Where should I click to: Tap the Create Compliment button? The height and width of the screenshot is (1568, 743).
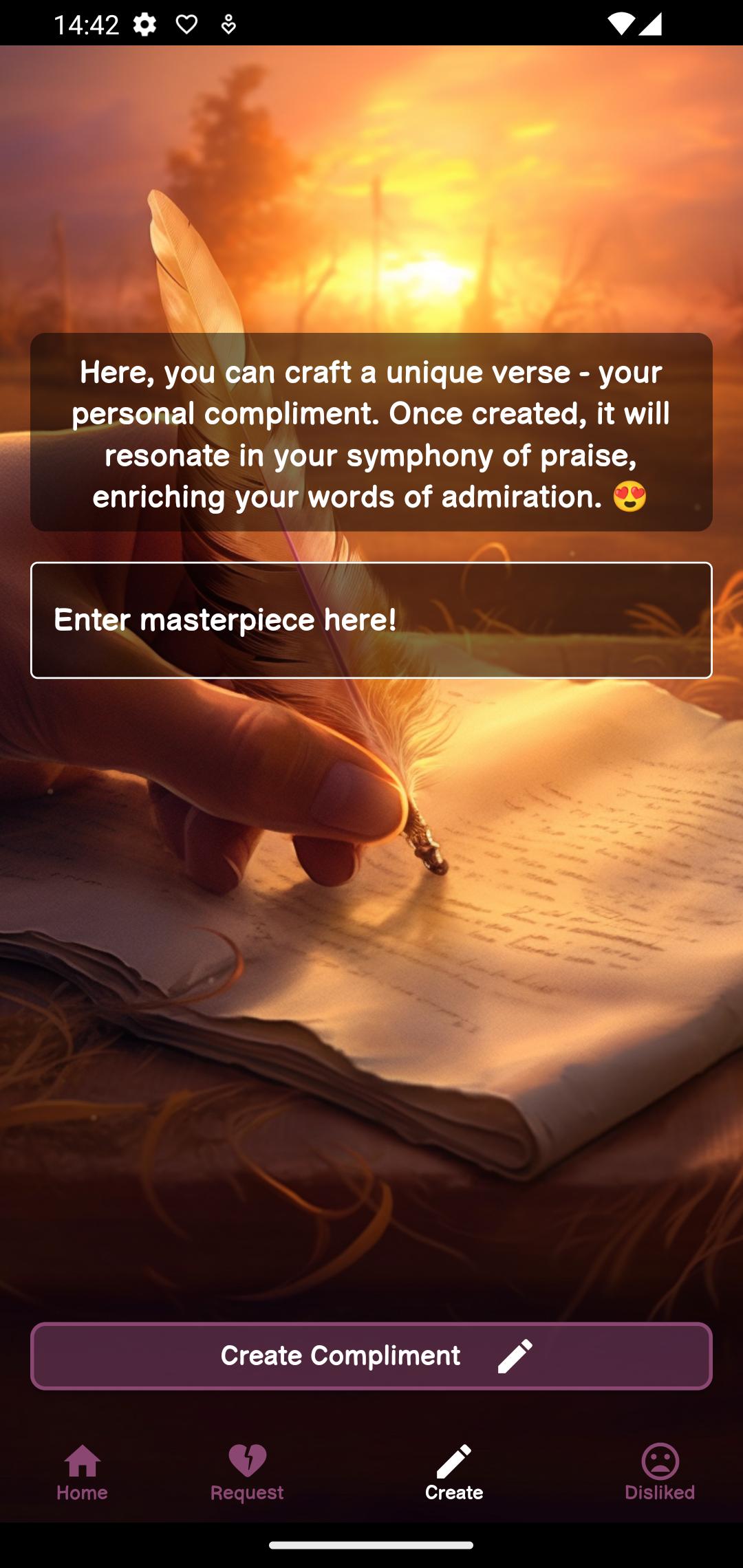tap(371, 1356)
